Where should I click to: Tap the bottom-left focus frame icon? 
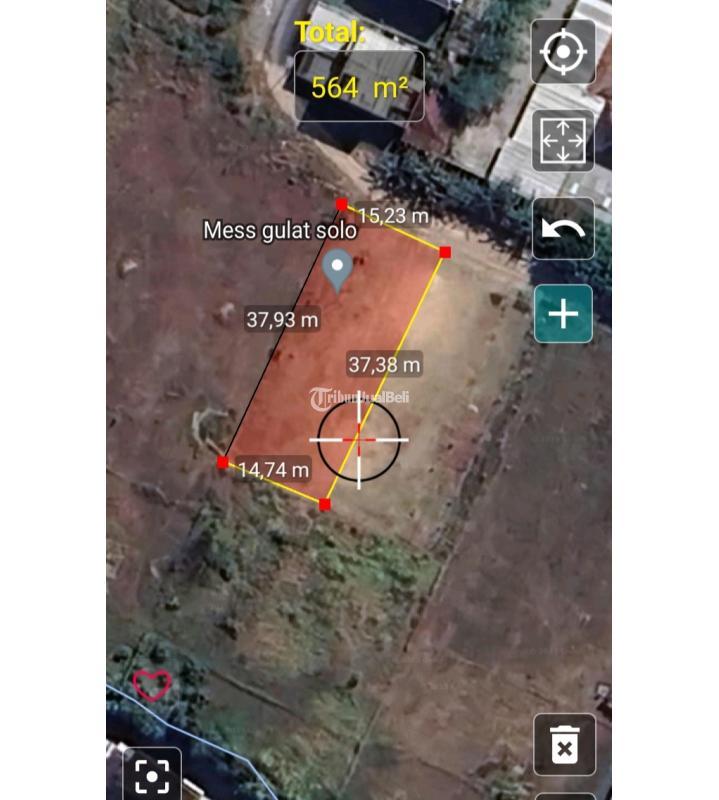152,774
